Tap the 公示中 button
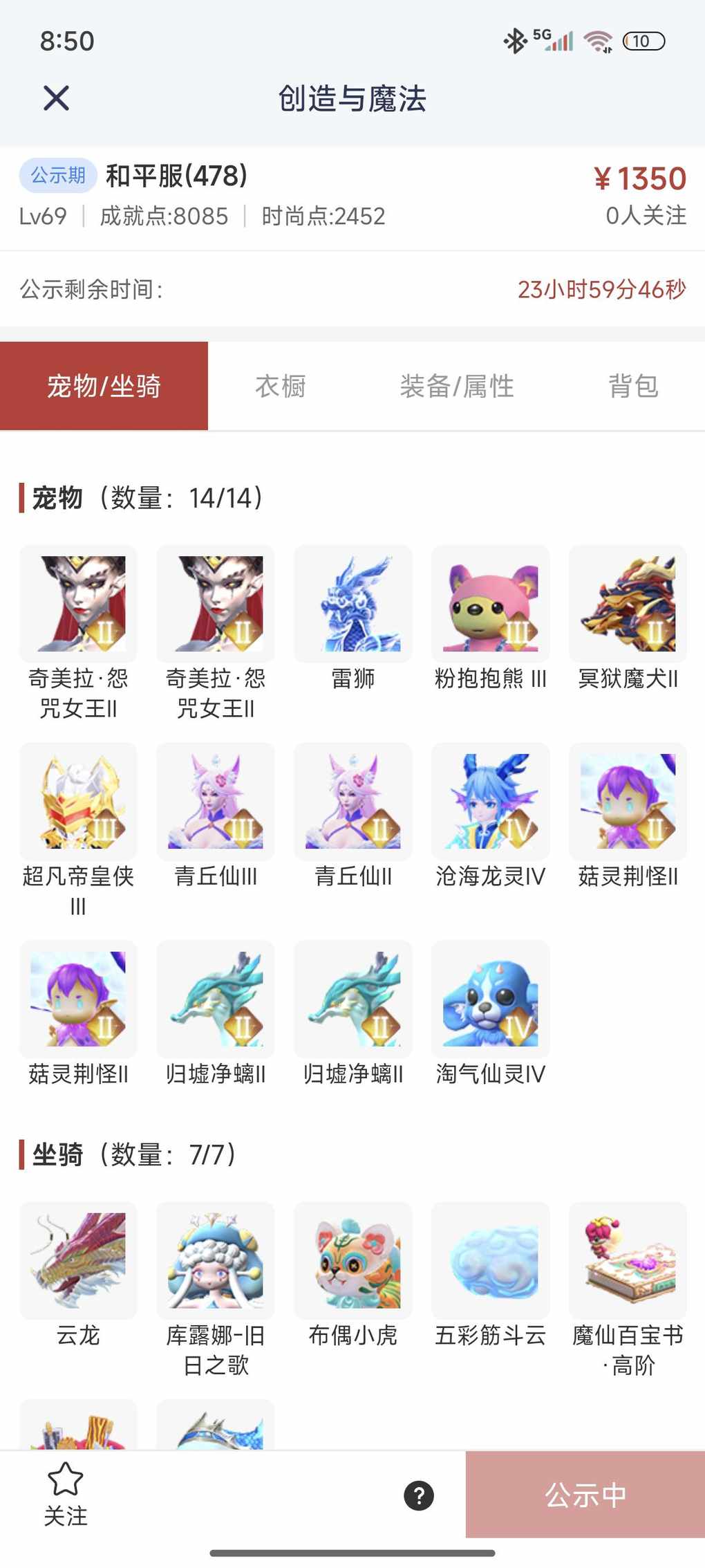 (x=585, y=1495)
